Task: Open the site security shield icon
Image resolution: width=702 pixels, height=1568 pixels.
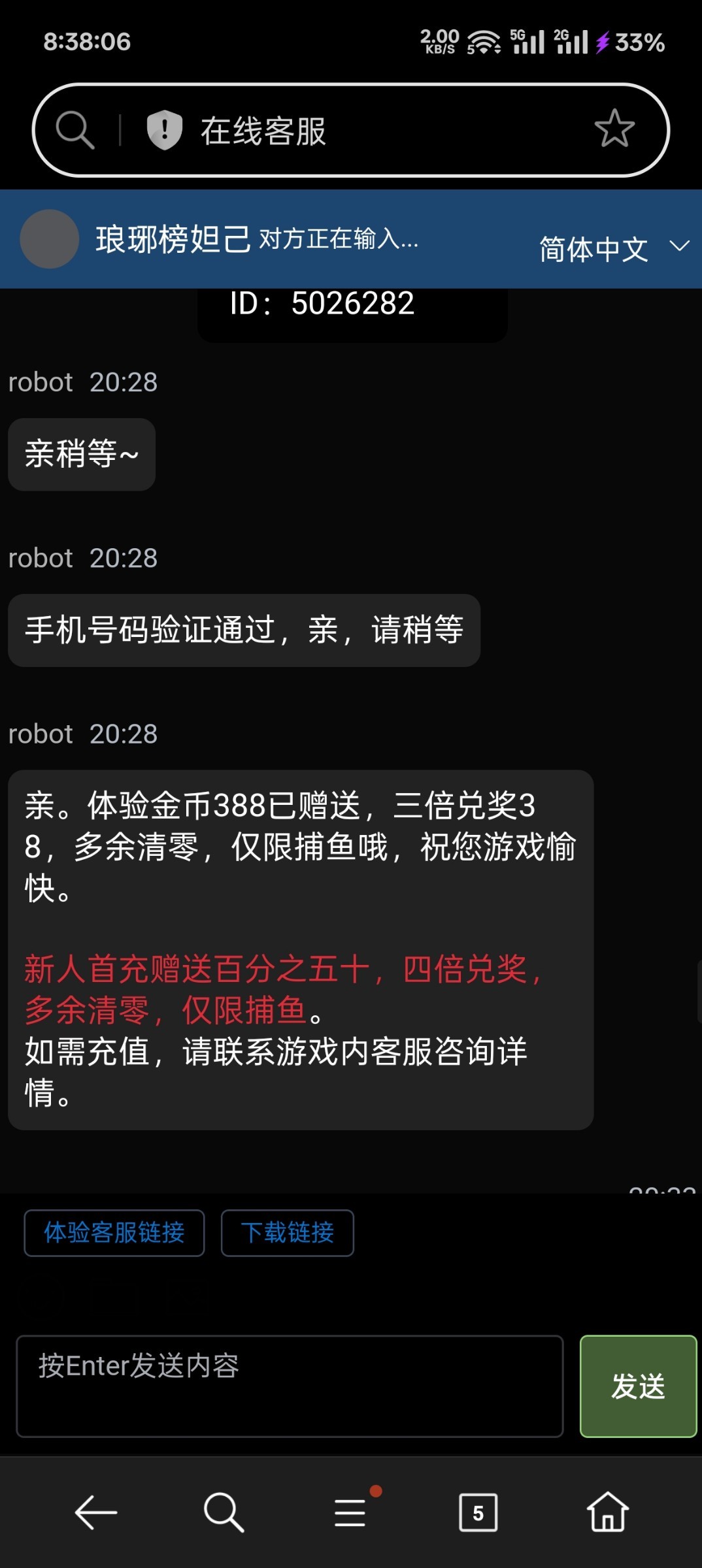Action: pyautogui.click(x=164, y=129)
